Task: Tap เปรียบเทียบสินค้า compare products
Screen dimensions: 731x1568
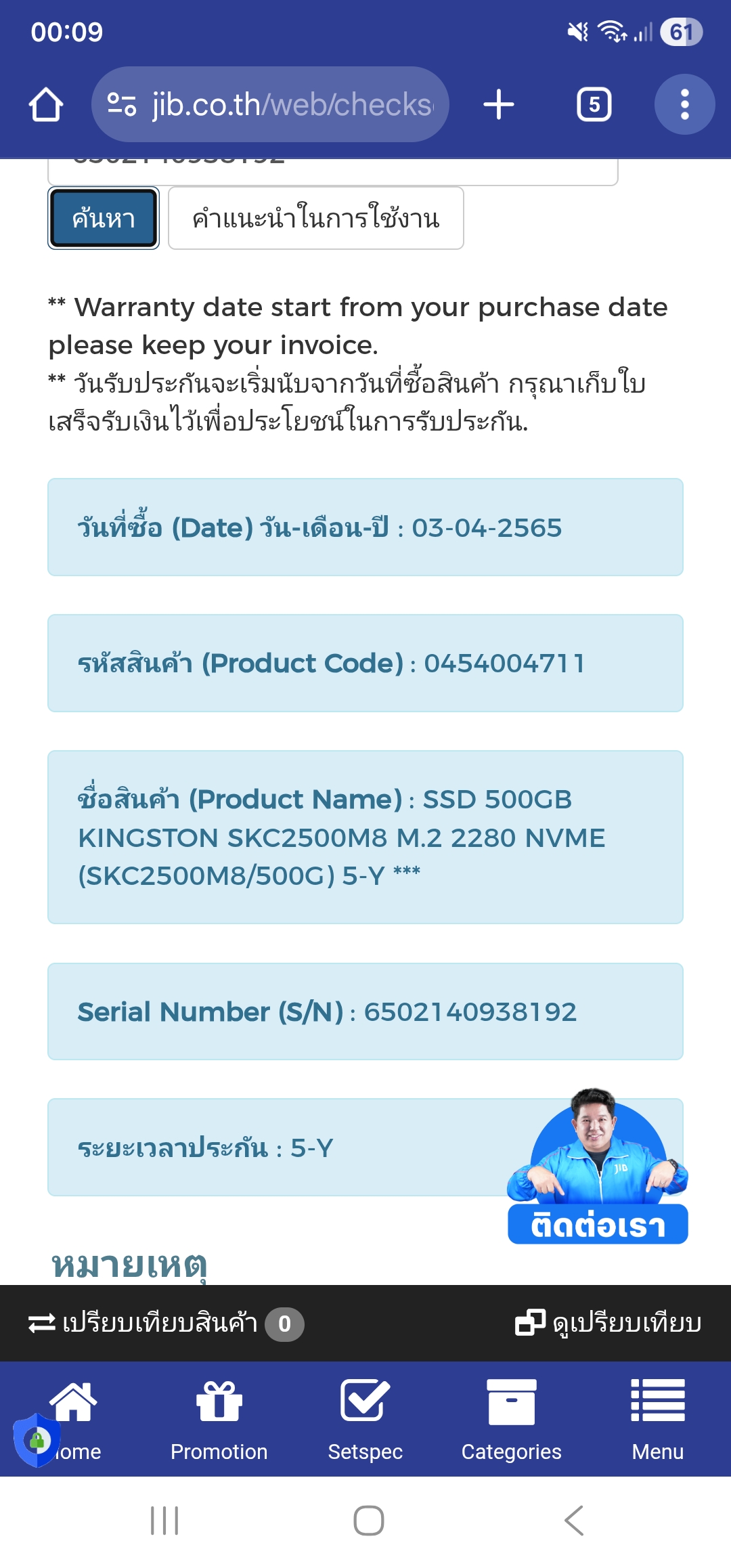Action: tap(166, 1323)
